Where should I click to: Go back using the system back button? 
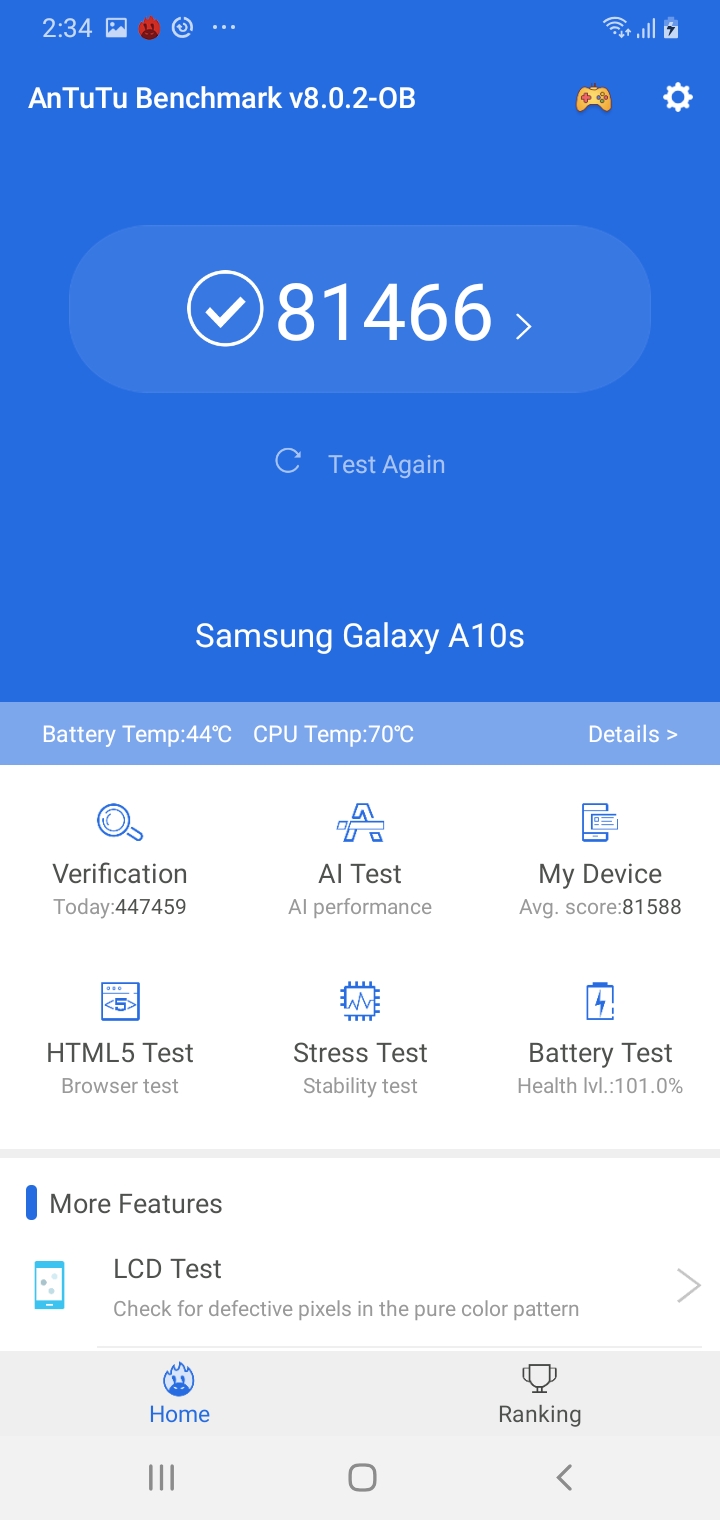pos(564,1477)
